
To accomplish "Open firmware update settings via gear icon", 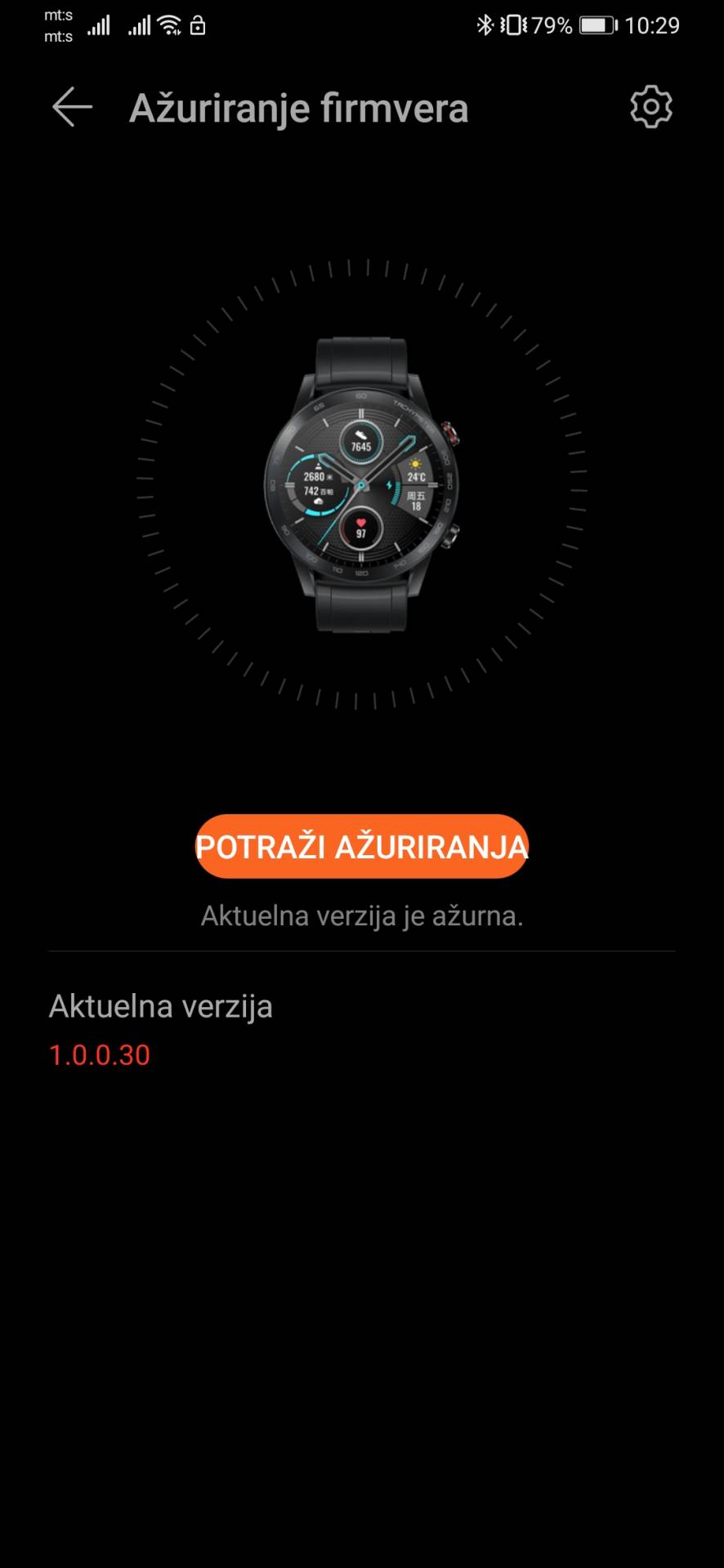I will click(x=650, y=107).
